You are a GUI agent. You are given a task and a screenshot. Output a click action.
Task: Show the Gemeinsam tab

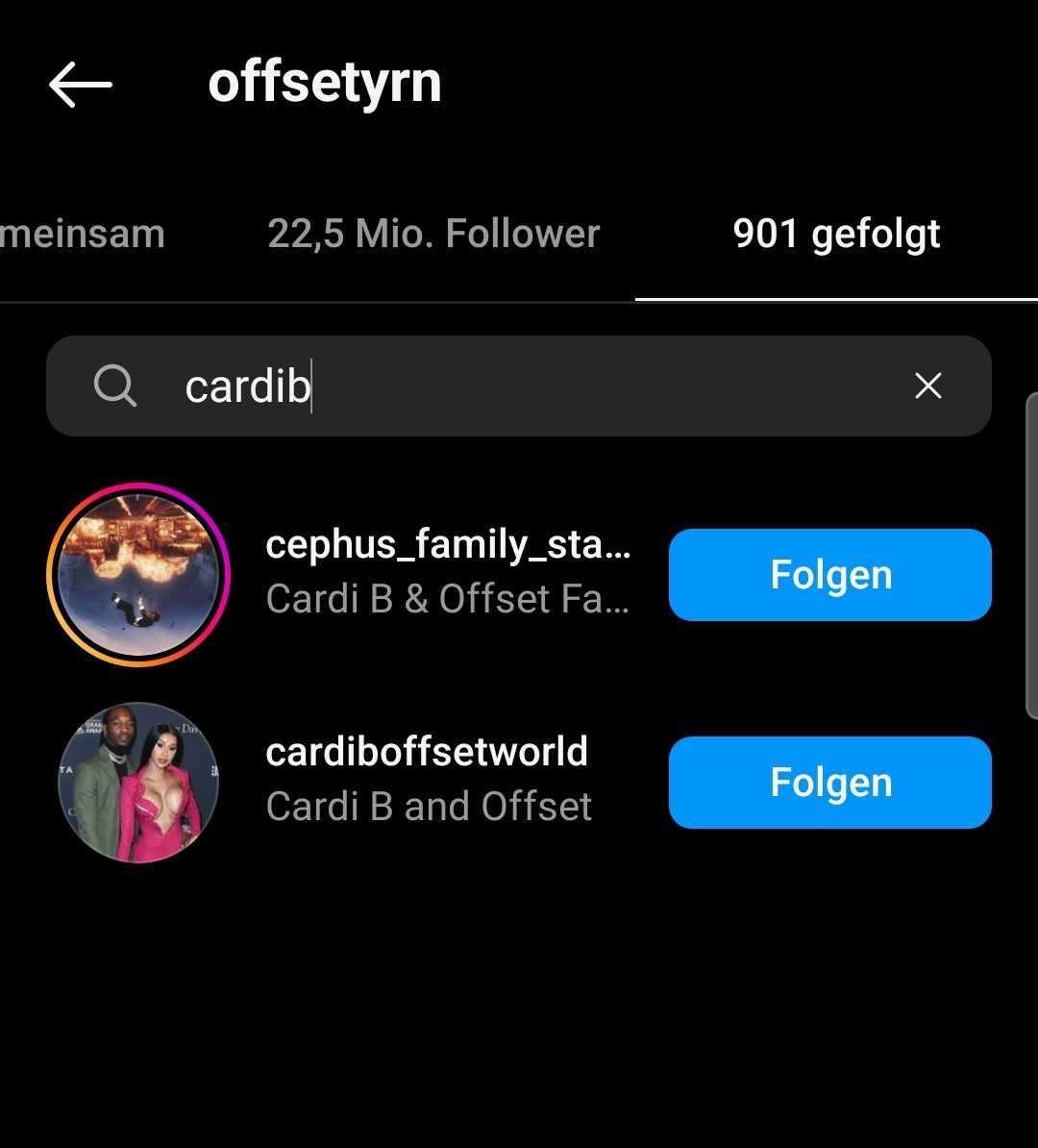pos(82,234)
